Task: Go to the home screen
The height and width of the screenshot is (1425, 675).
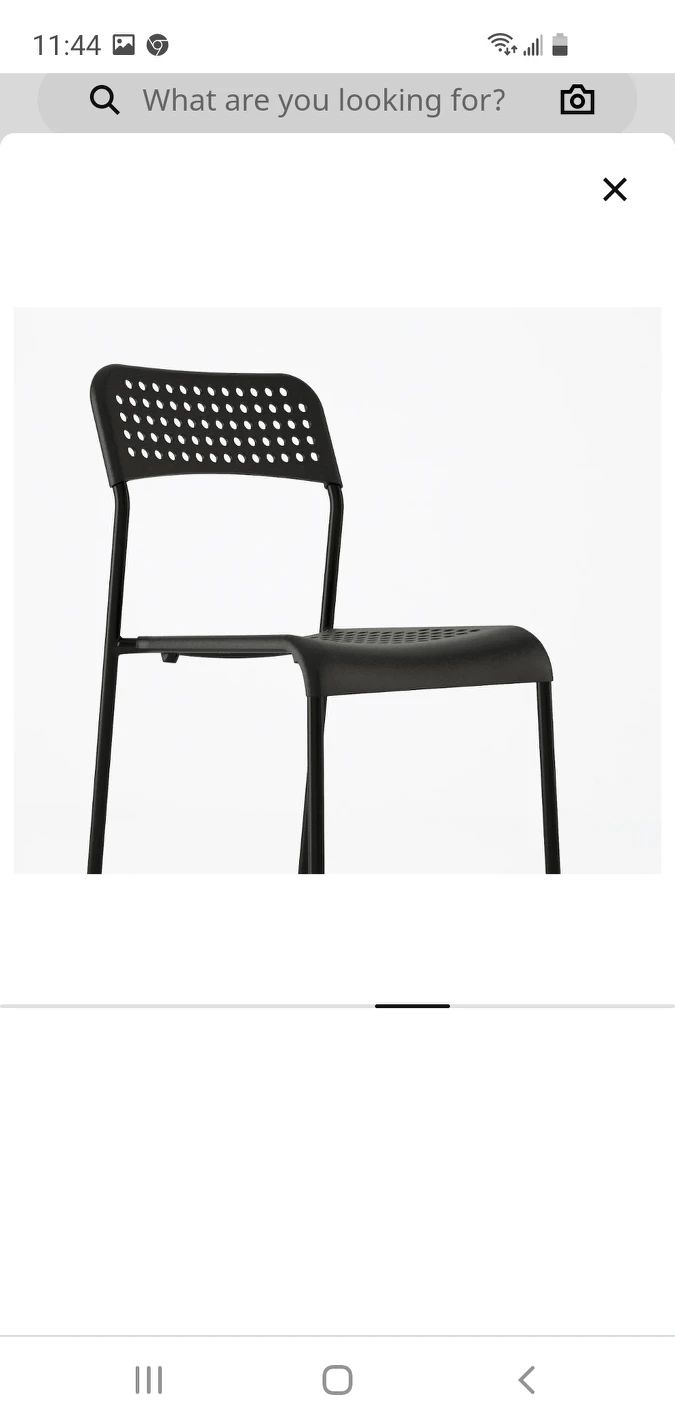Action: [337, 1380]
